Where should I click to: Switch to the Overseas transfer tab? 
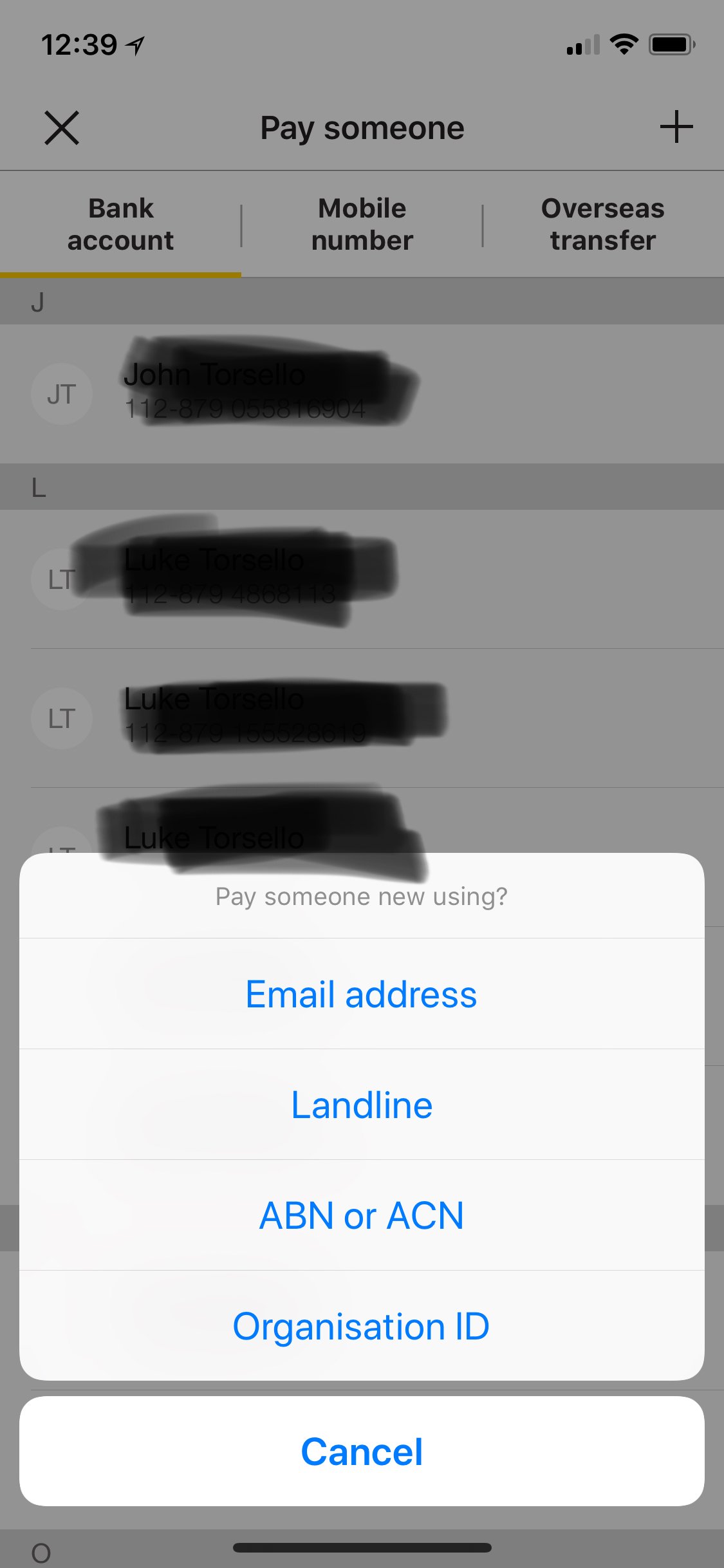603,224
